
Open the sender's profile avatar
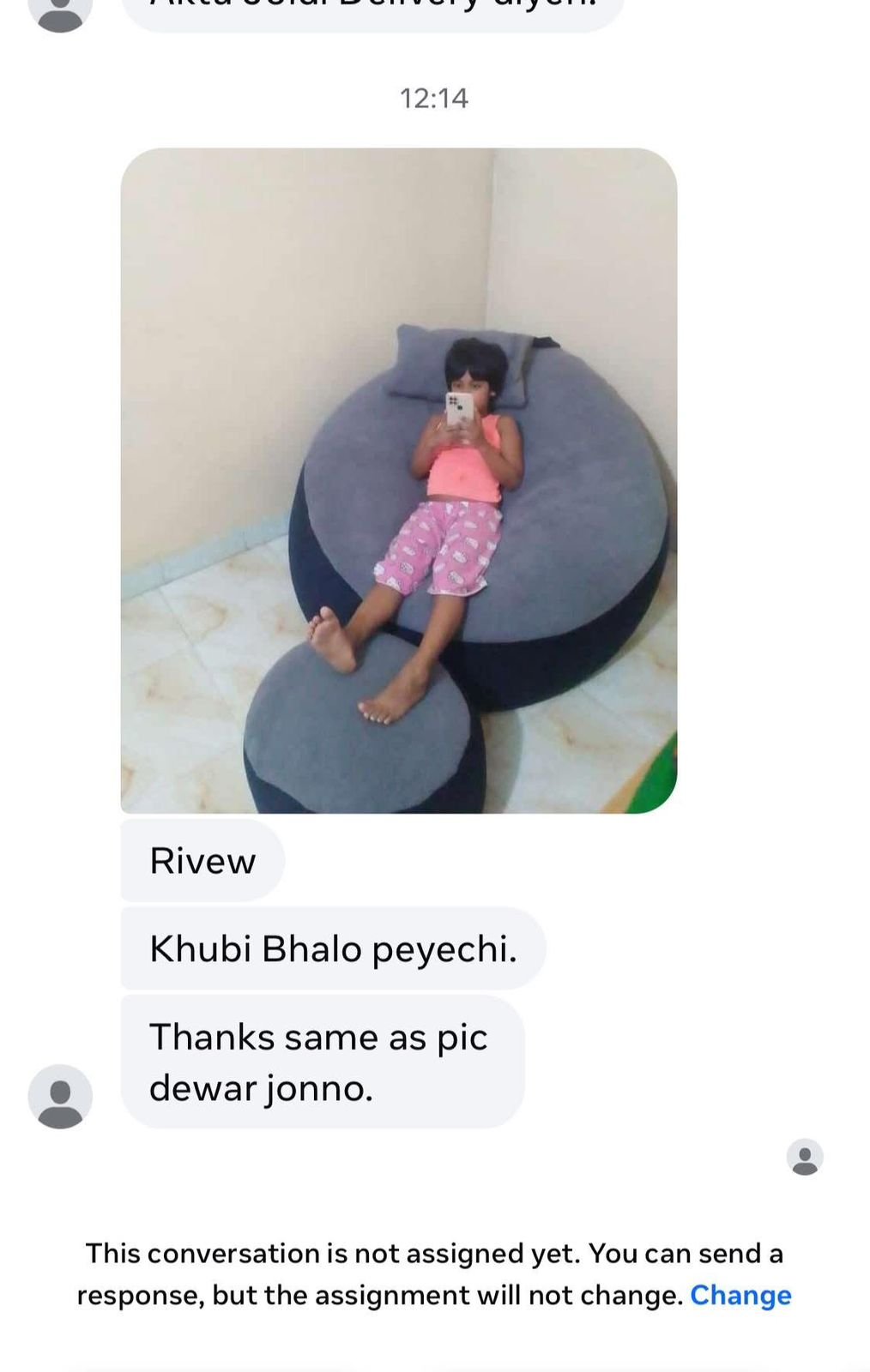(60, 1096)
